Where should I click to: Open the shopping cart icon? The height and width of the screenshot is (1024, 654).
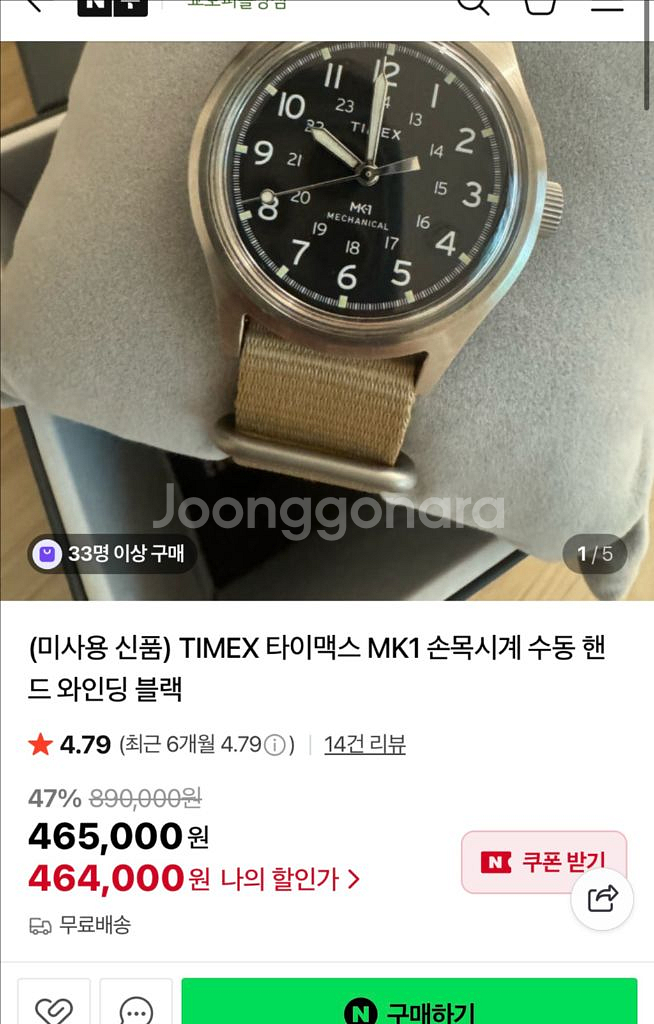pos(540,5)
